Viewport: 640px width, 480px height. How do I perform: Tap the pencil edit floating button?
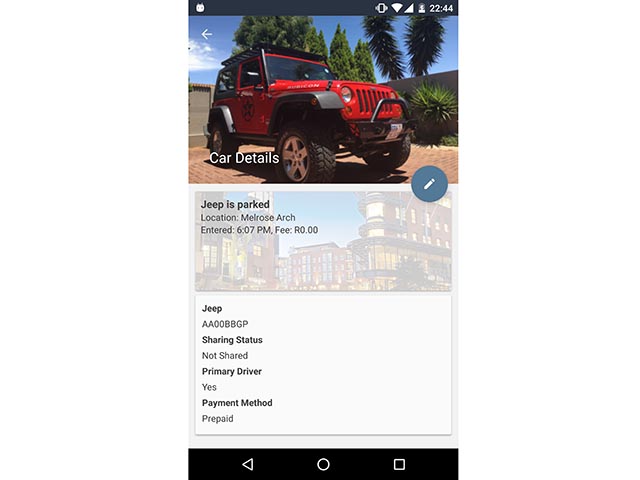(x=429, y=184)
